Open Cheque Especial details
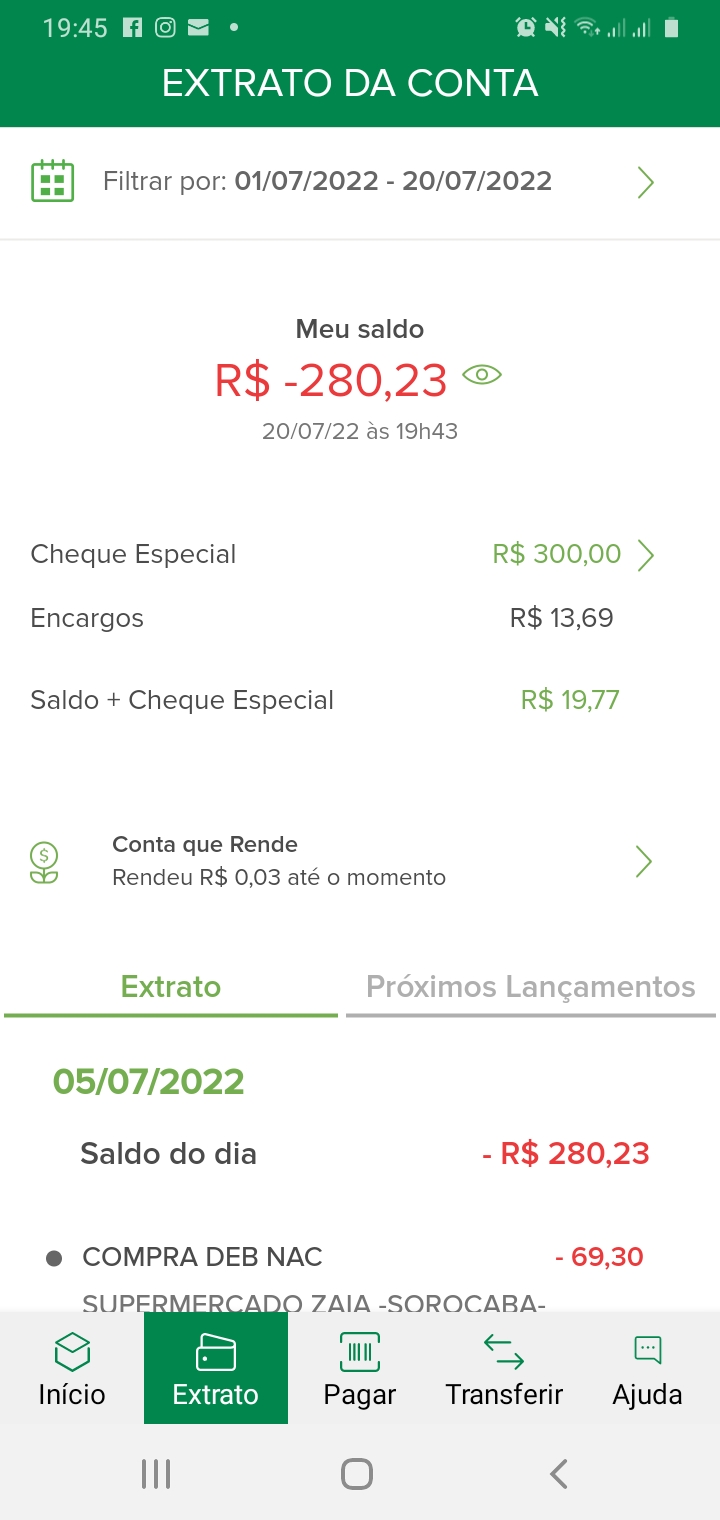This screenshot has width=720, height=1520. (645, 555)
